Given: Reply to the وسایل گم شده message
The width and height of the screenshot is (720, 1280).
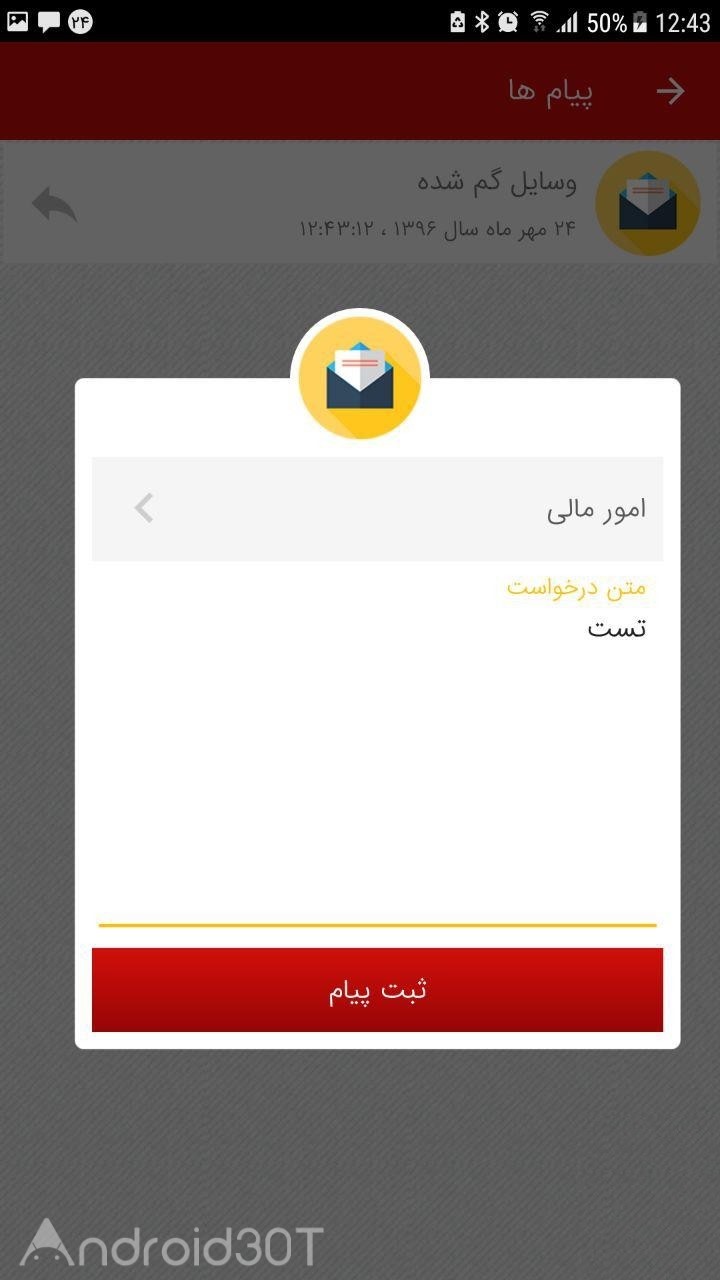Looking at the screenshot, I should tap(54, 203).
